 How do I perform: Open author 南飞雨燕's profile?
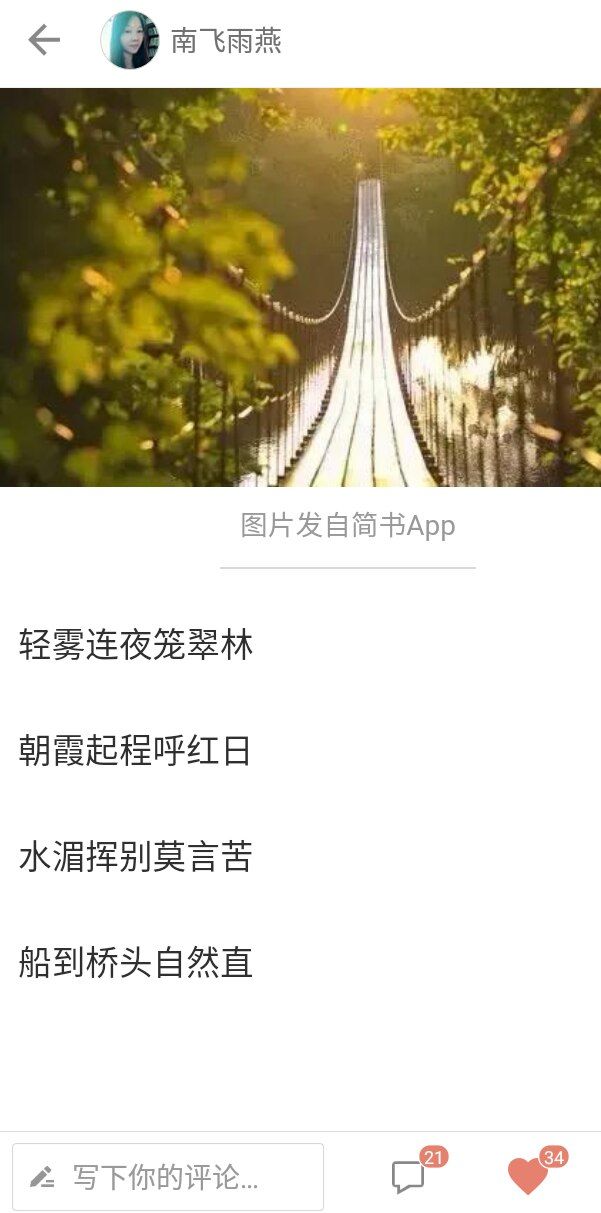pyautogui.click(x=192, y=40)
